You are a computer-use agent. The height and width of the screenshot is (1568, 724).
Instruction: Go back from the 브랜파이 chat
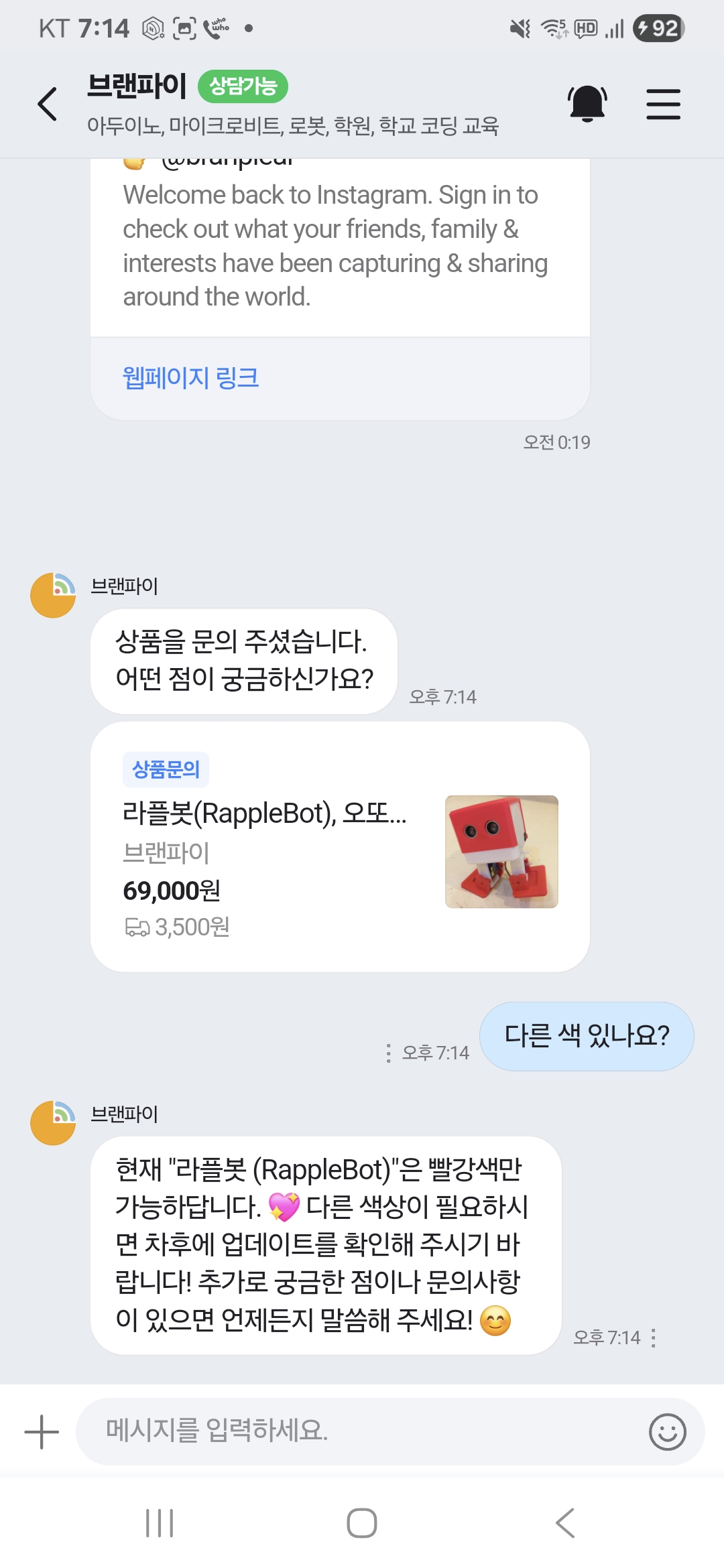pos(47,105)
